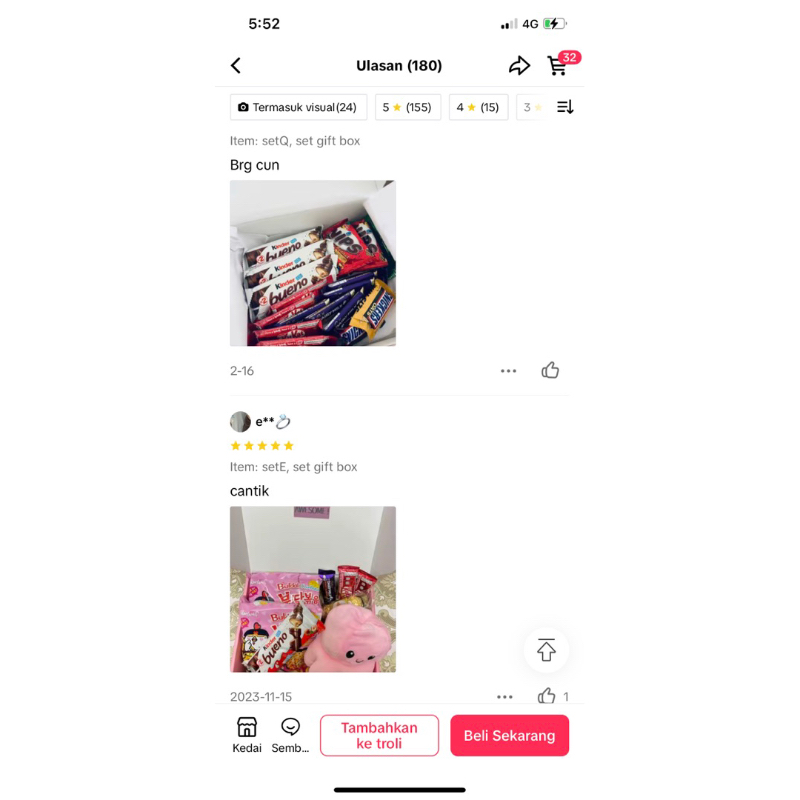Jump back to the top of the reviews
The image size is (800, 800).
(546, 650)
